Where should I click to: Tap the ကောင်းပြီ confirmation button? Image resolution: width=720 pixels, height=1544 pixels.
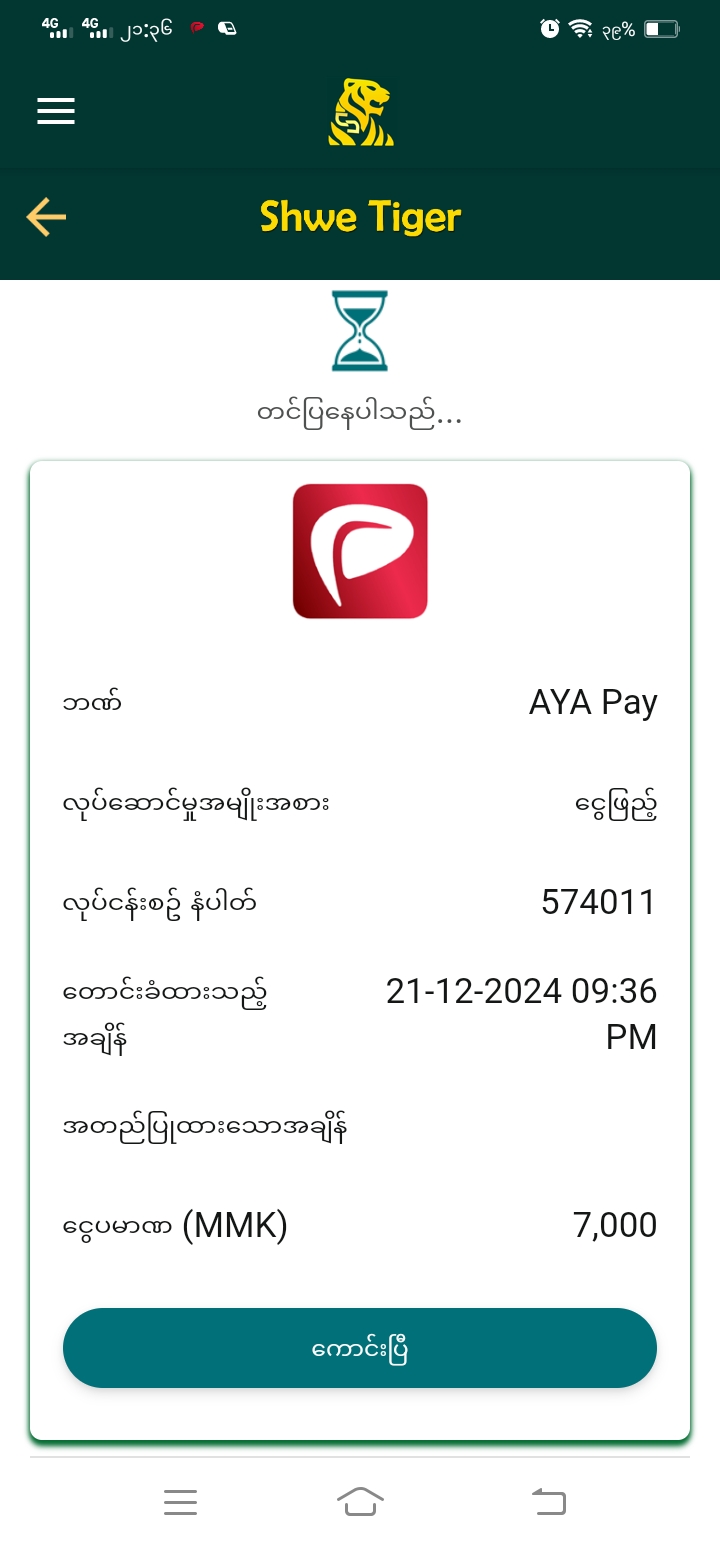pyautogui.click(x=360, y=1348)
